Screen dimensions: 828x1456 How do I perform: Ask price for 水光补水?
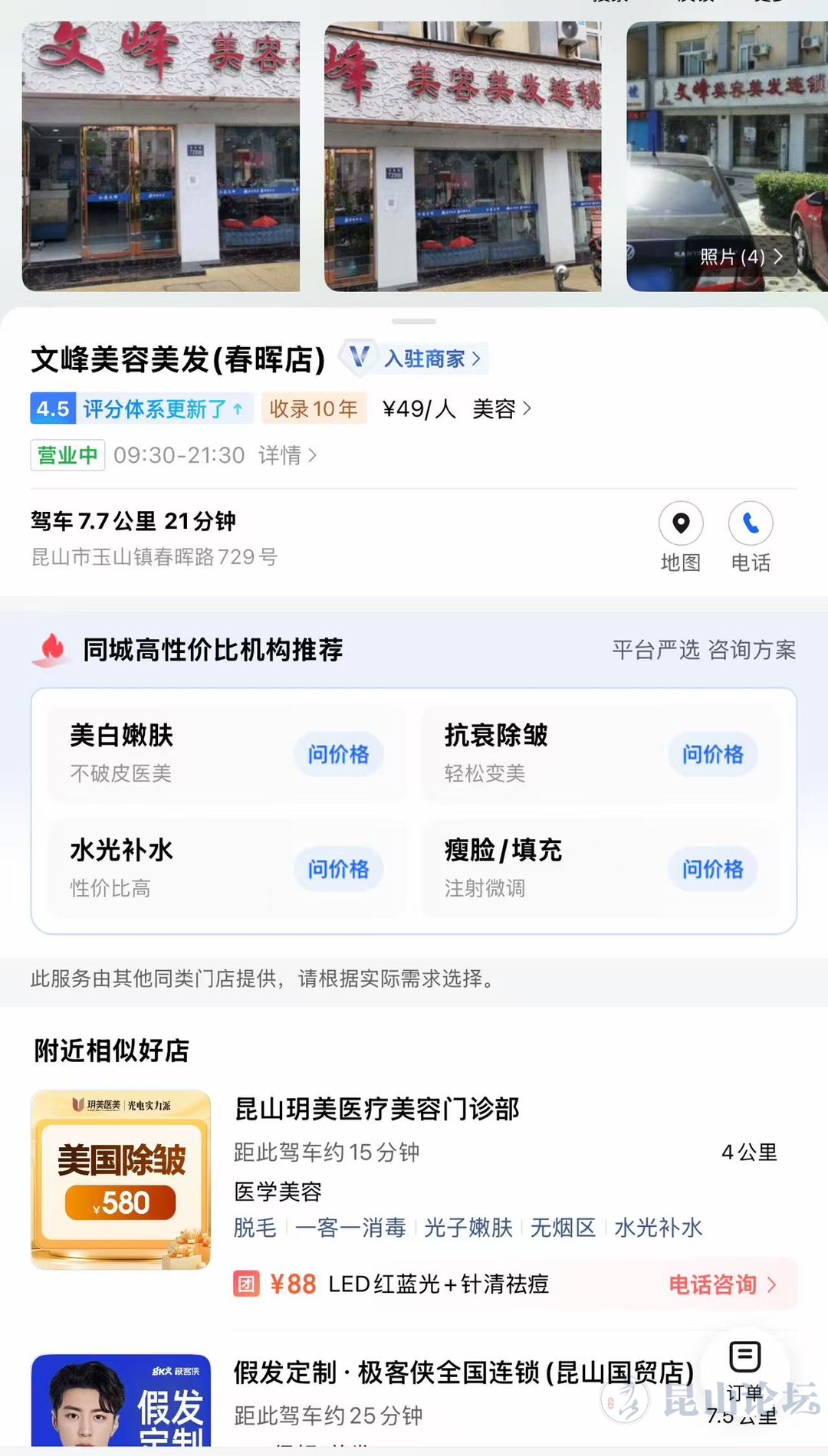338,869
